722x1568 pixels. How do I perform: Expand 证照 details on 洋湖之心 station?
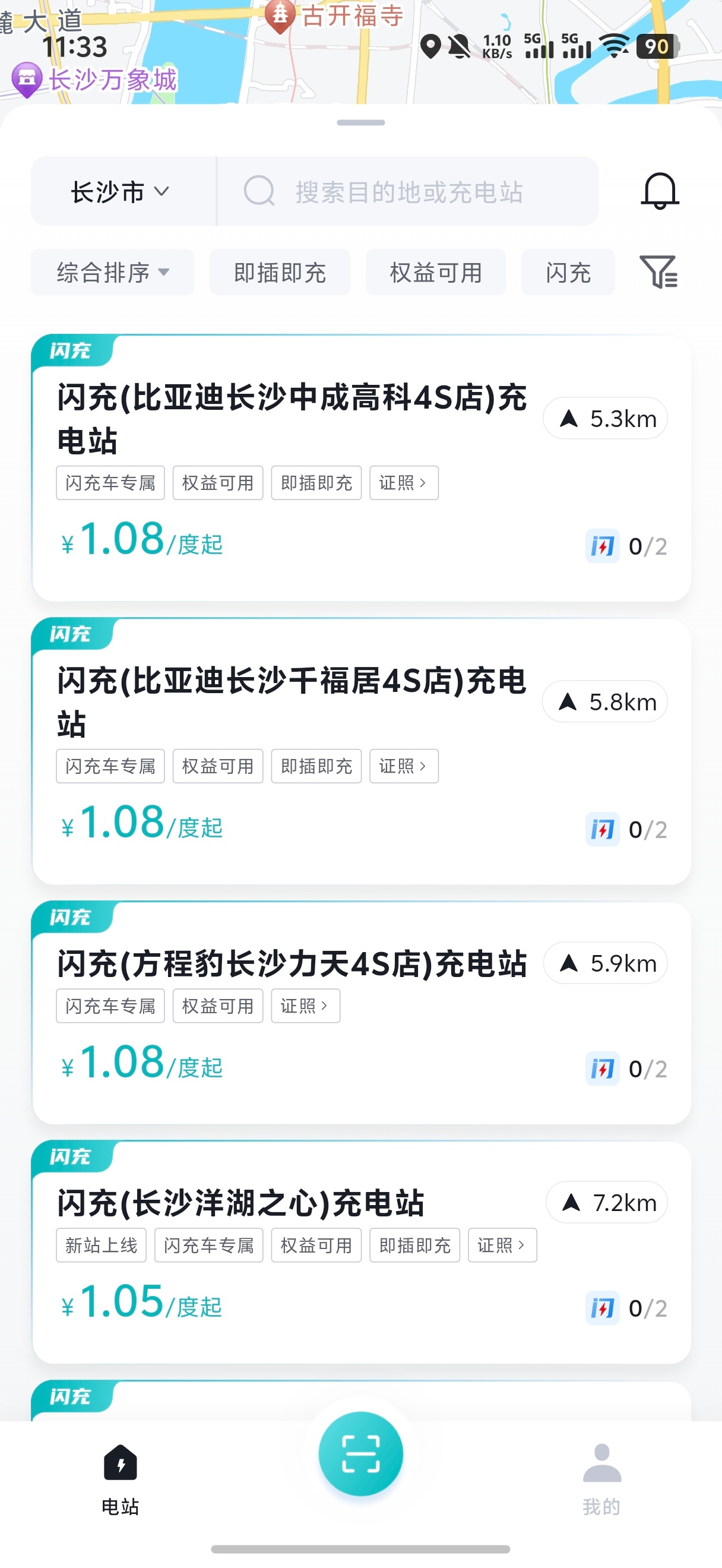coord(502,1245)
